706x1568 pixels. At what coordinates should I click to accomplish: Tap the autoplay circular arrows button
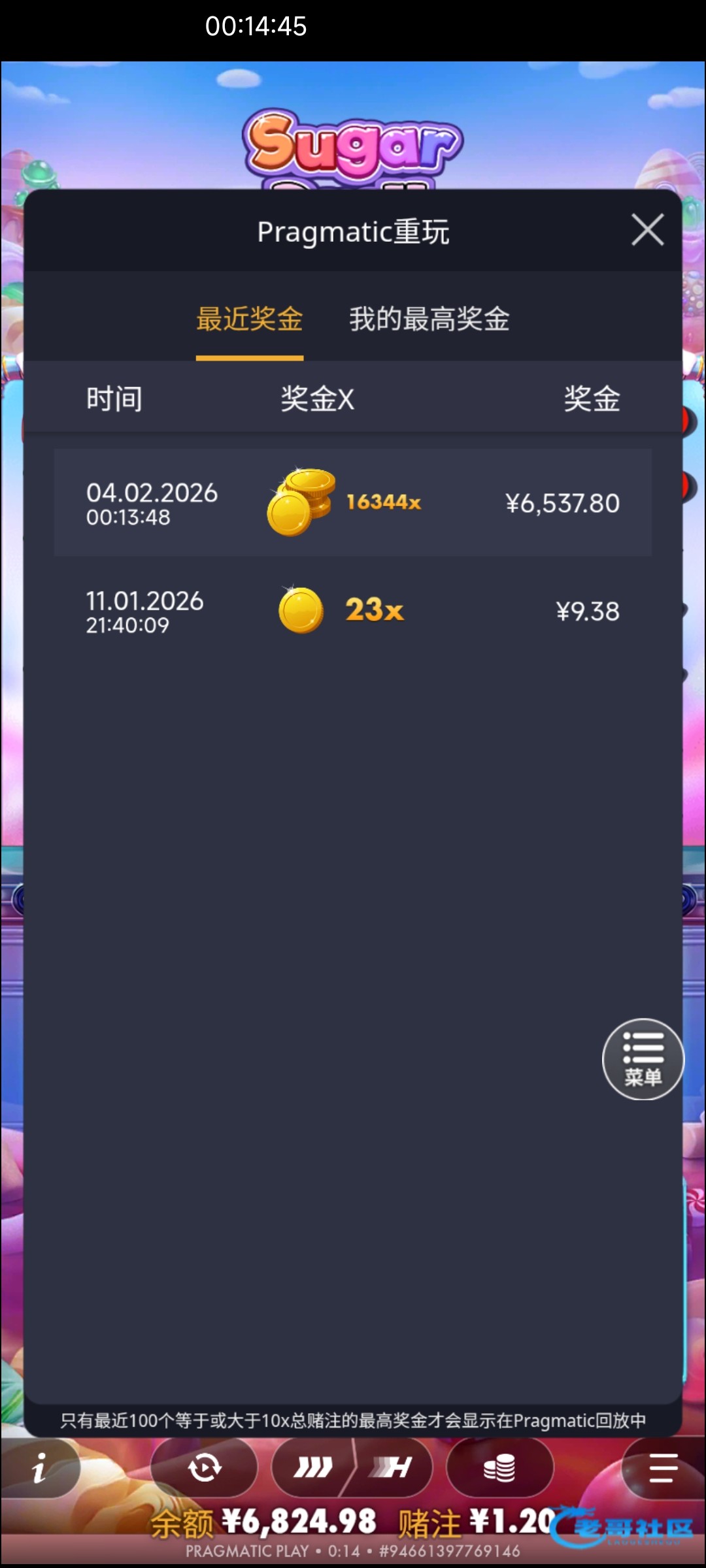[x=204, y=1468]
